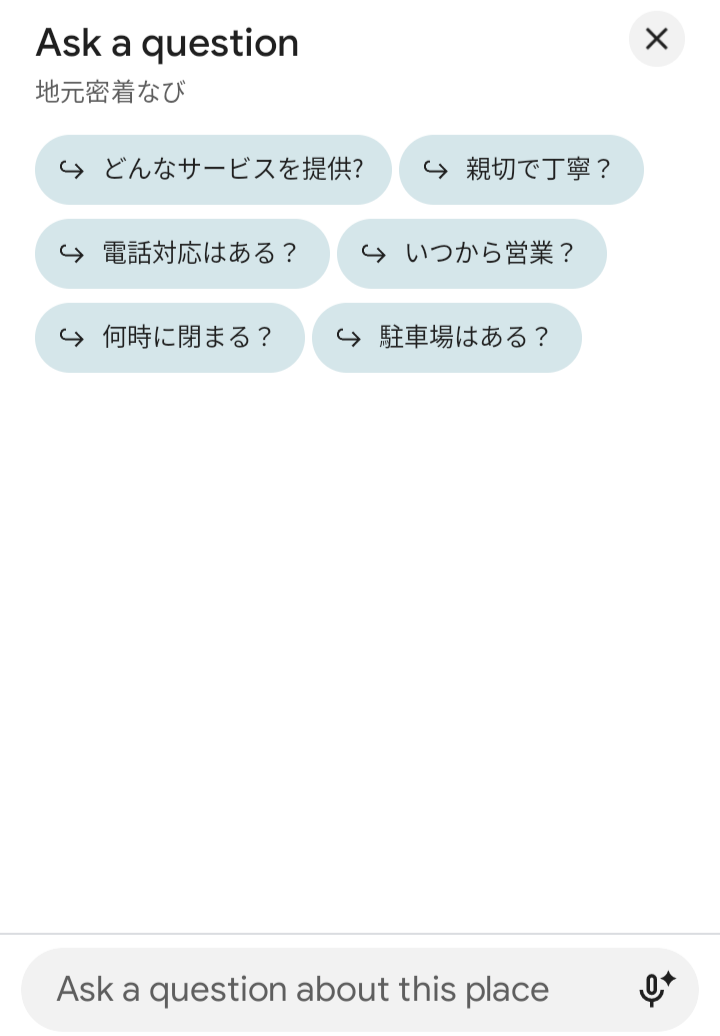Viewport: 720px width, 1036px height.
Task: Choose the 電話対応はある? question chip
Action: click(x=182, y=254)
